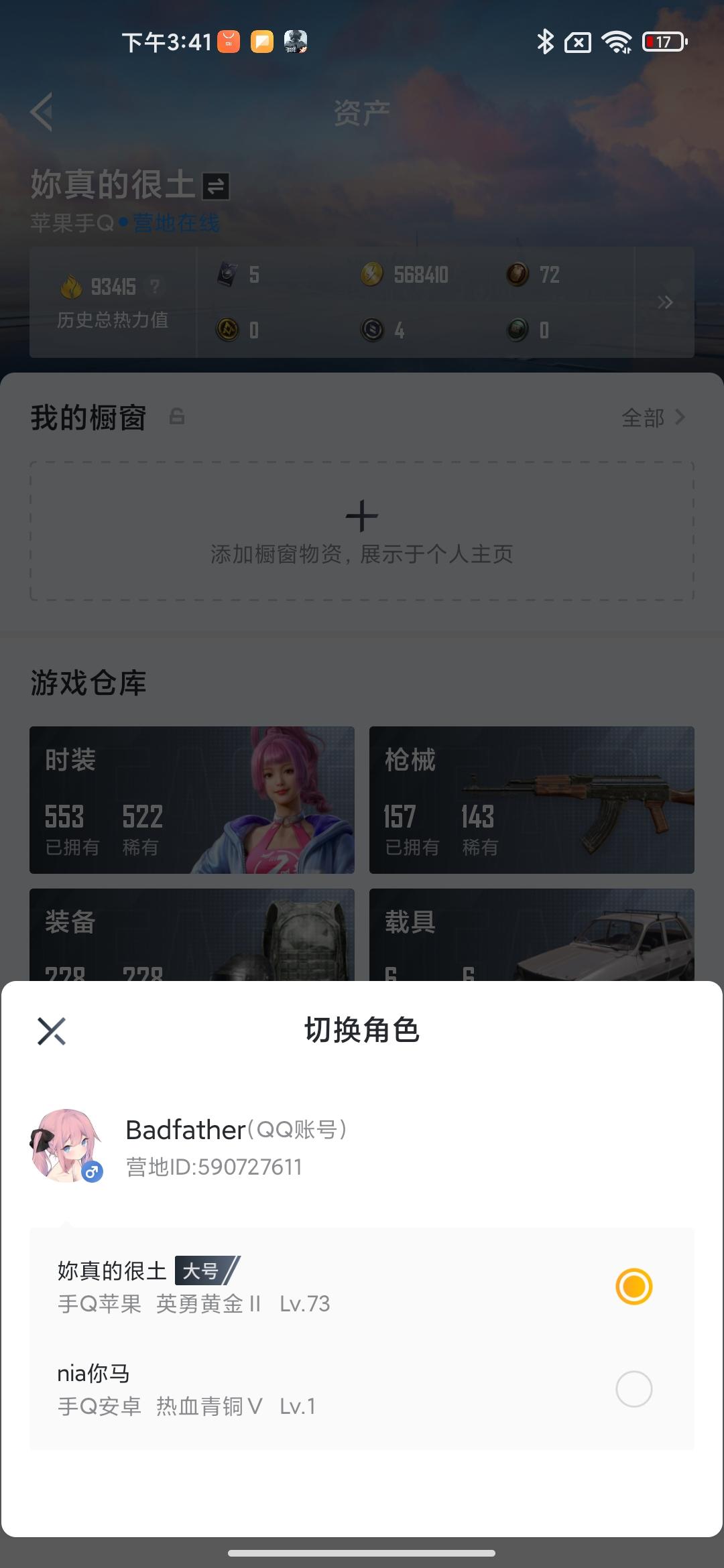724x1568 pixels.
Task: Expand the currency panel with the double-chevron
Action: coord(665,302)
